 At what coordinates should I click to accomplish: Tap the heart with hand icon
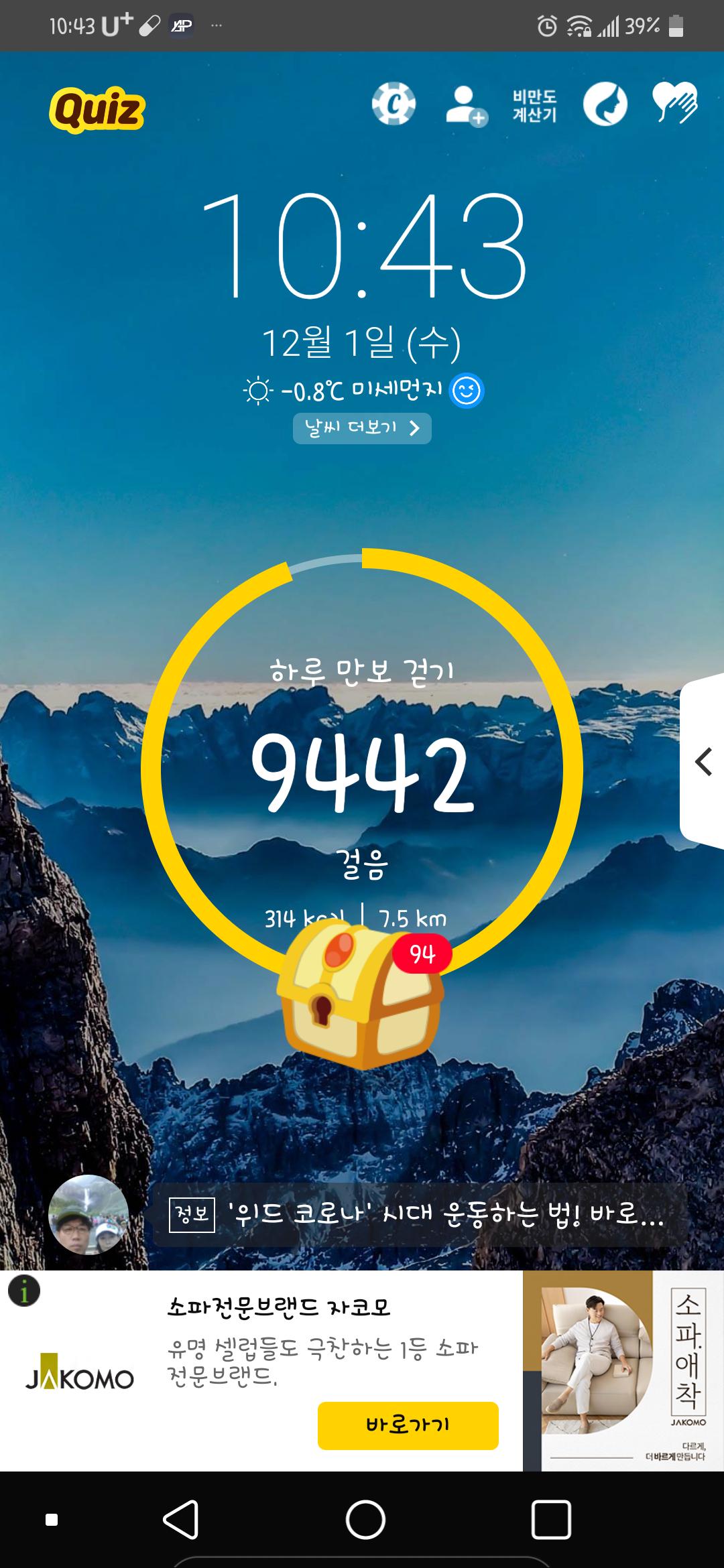[675, 103]
